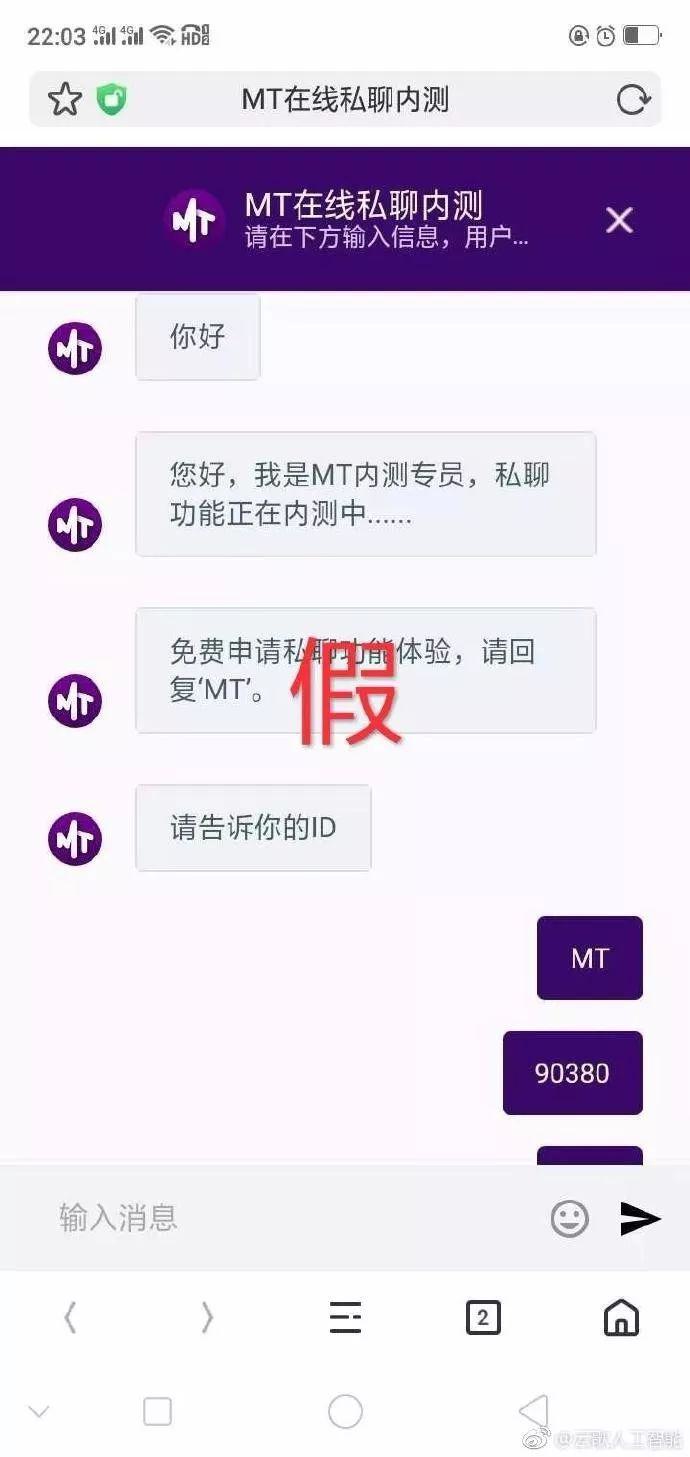Open the emoji picker

(x=570, y=1218)
